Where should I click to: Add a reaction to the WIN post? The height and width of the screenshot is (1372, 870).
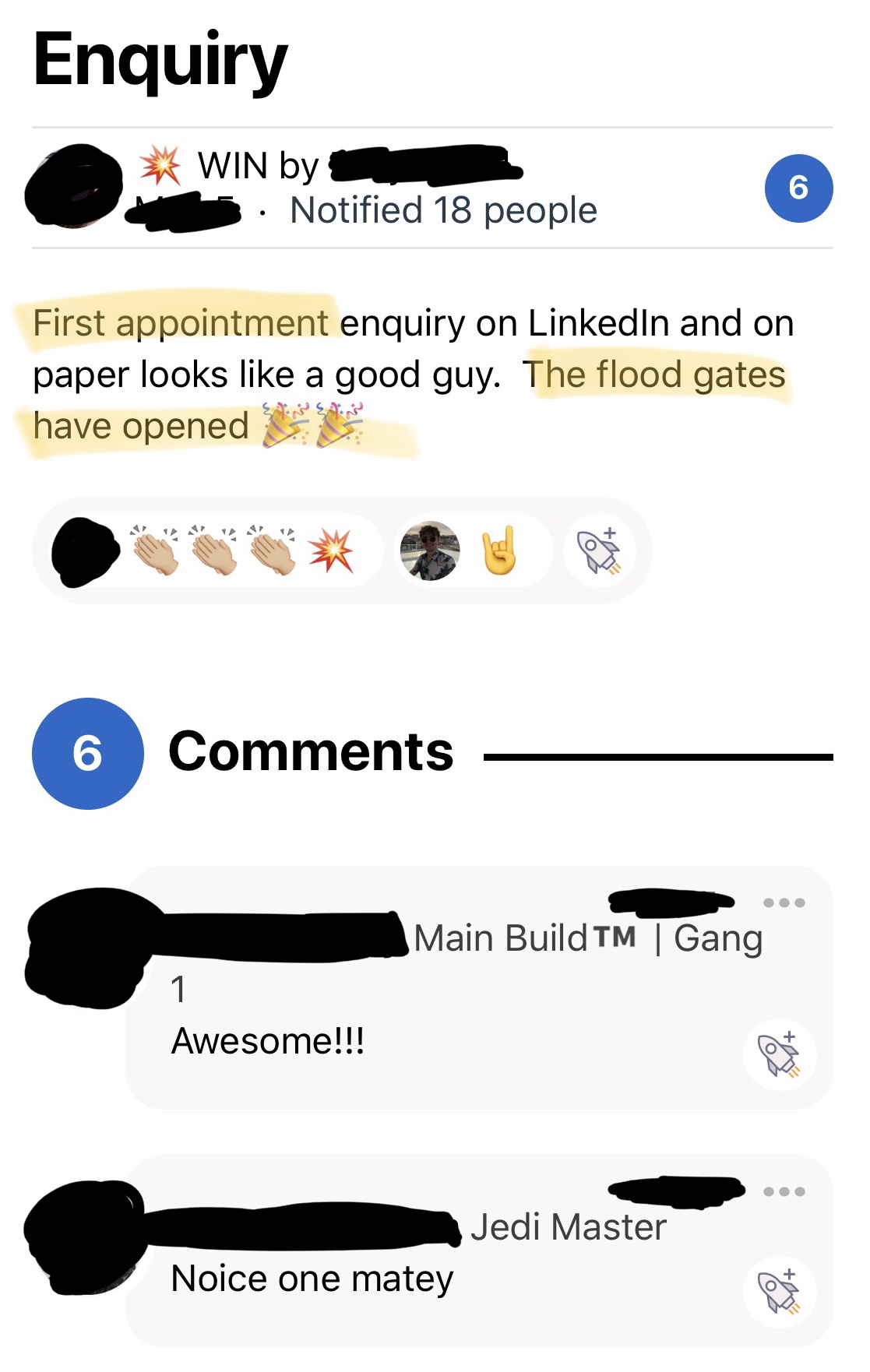[599, 551]
